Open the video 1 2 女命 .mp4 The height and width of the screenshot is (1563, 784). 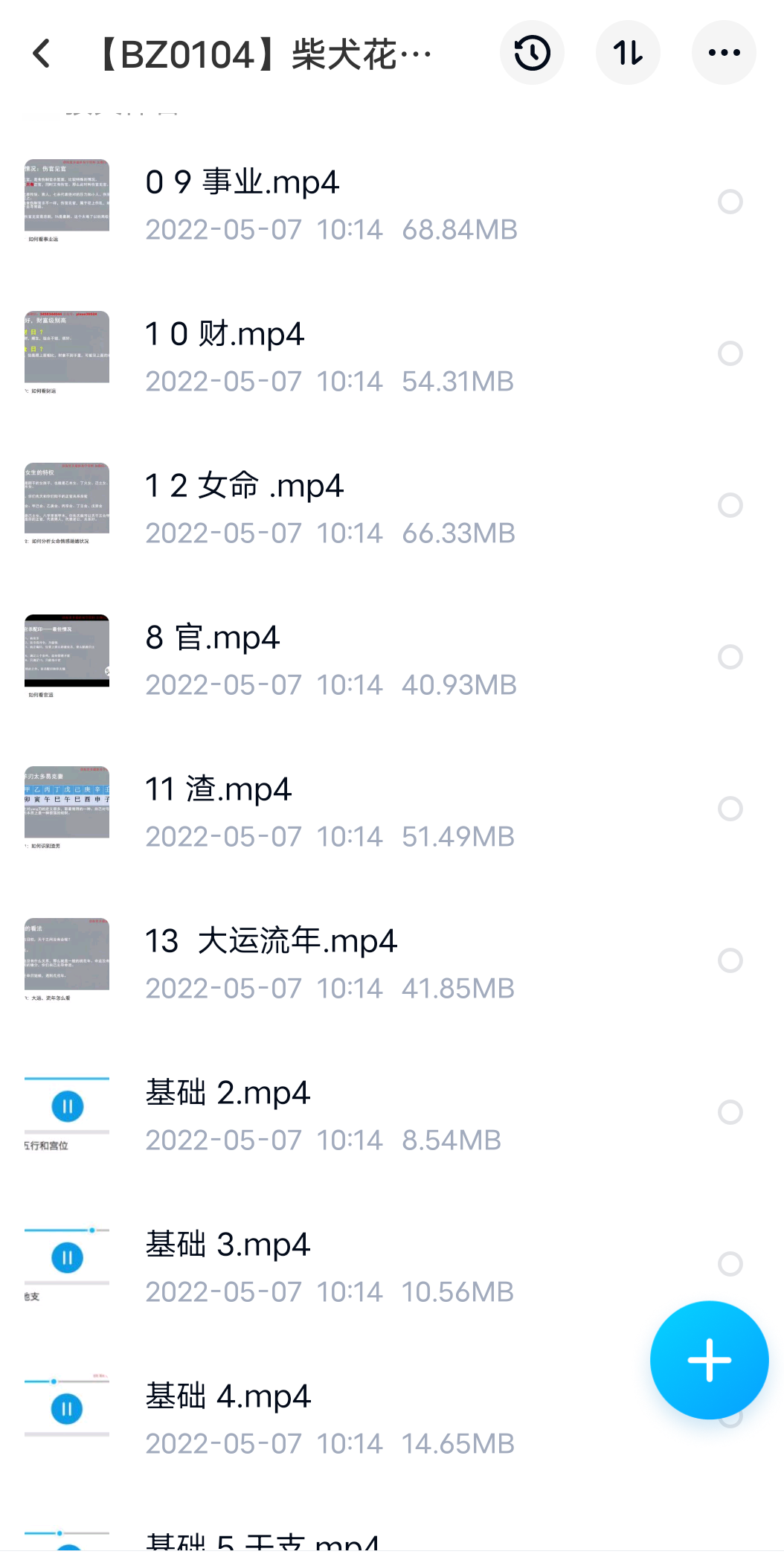click(244, 487)
